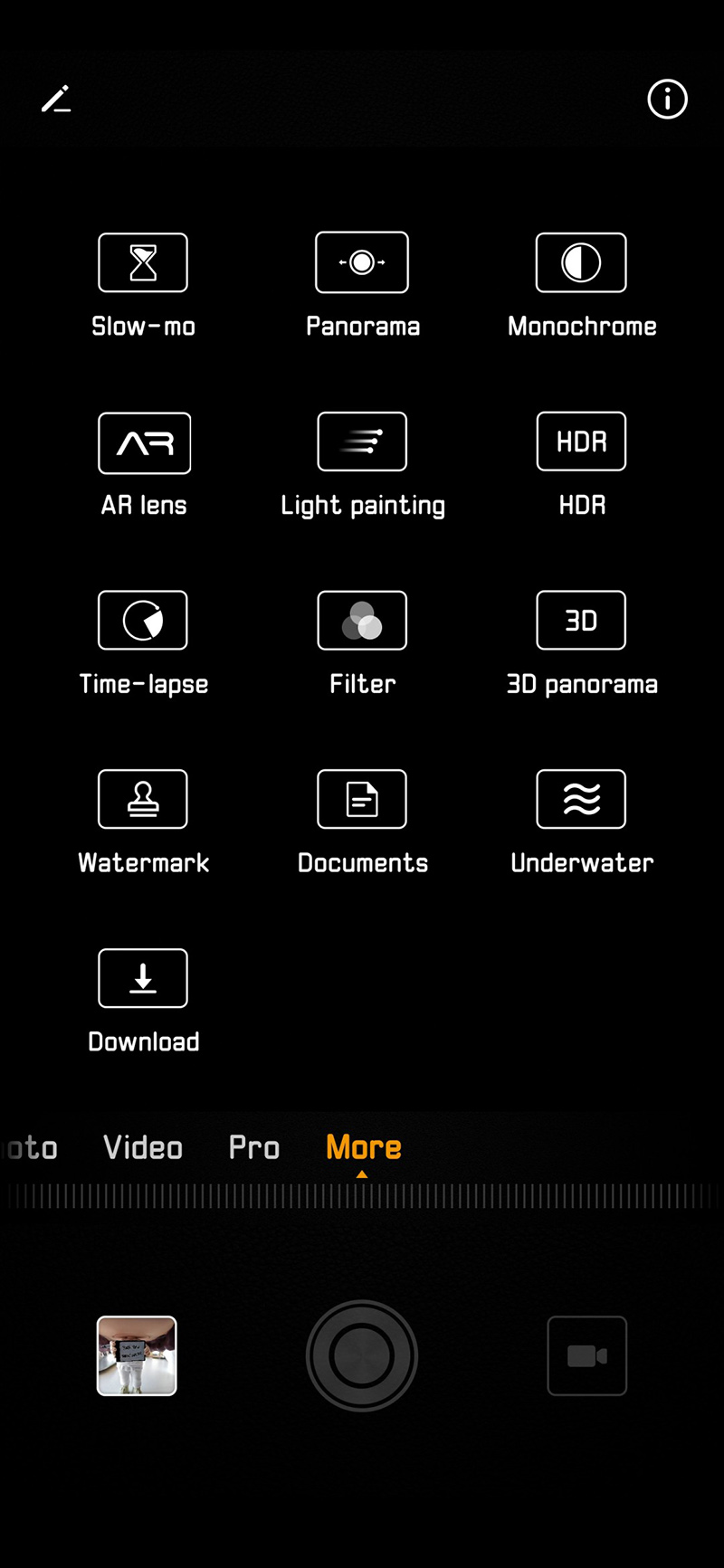Select Underwater mode
The image size is (724, 1568).
click(x=581, y=800)
